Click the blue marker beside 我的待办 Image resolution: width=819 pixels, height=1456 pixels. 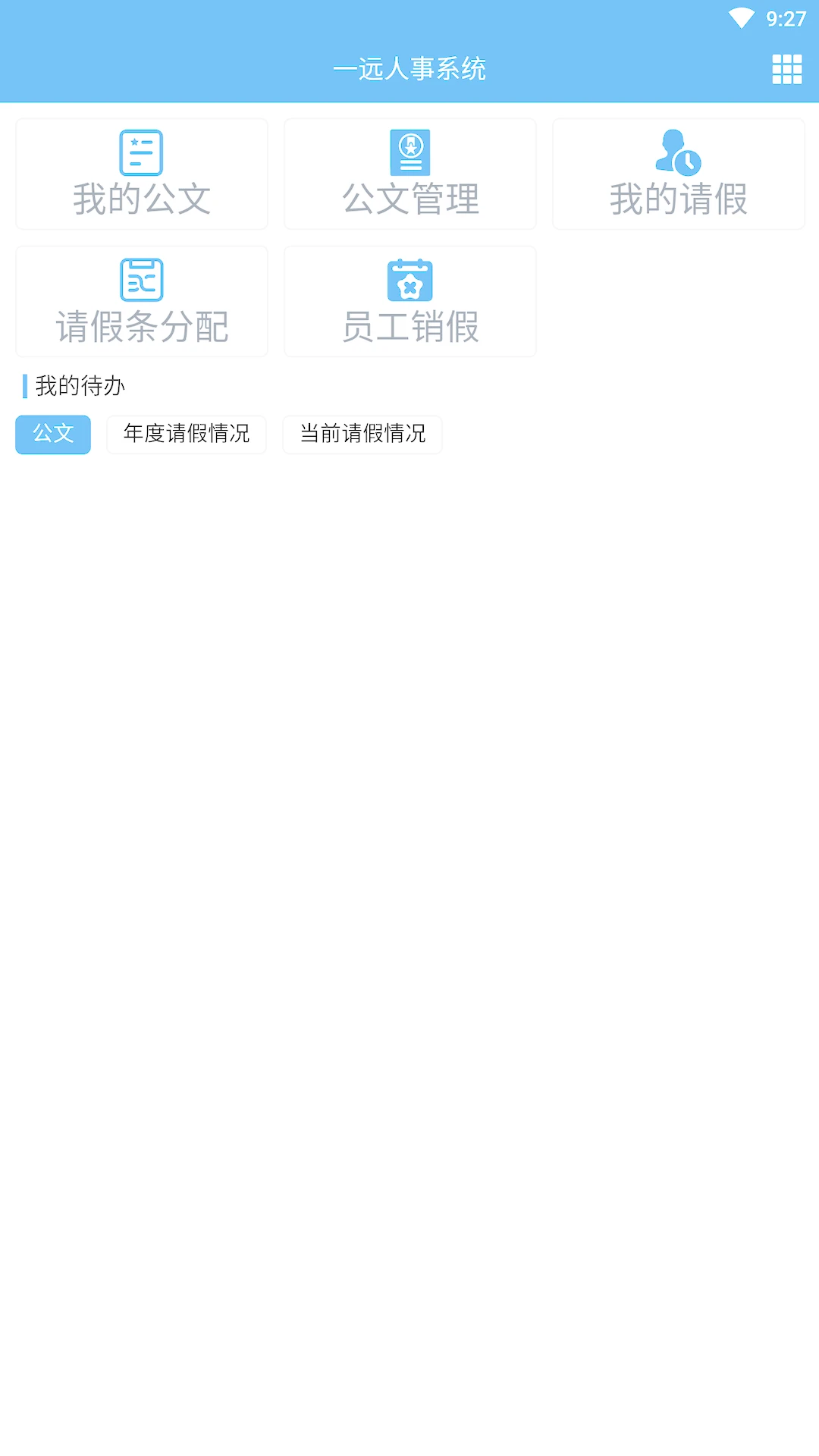[24, 385]
